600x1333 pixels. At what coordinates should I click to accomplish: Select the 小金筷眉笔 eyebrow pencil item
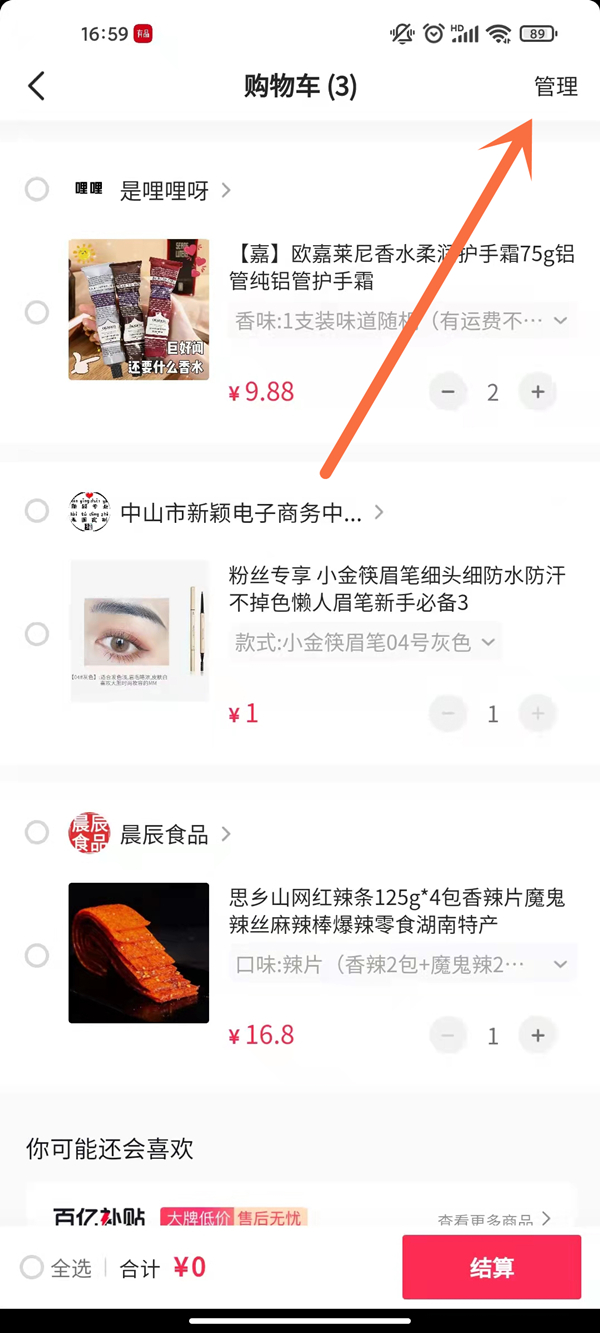37,634
